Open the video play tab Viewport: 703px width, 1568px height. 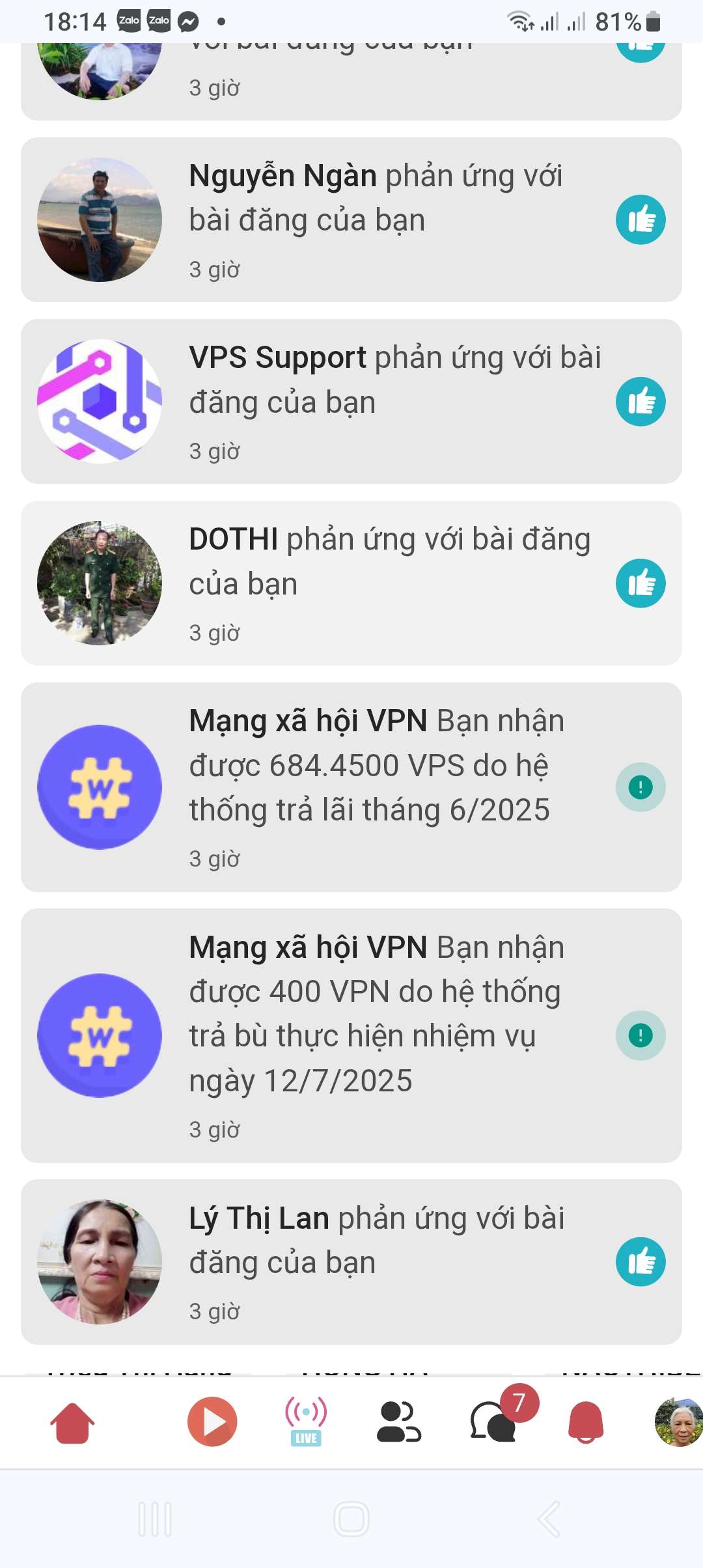(x=212, y=1421)
